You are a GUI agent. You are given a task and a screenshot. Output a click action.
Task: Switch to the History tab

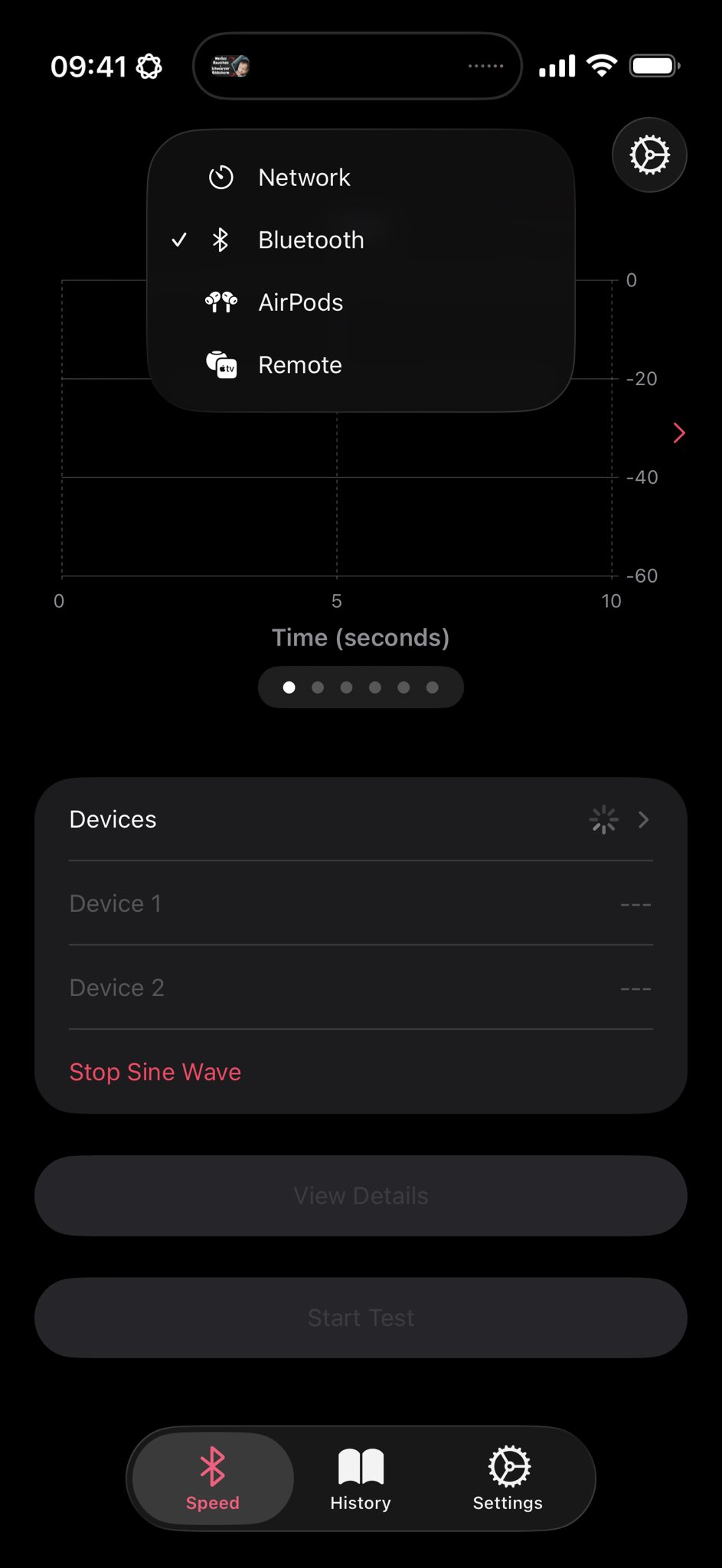pos(361,1479)
